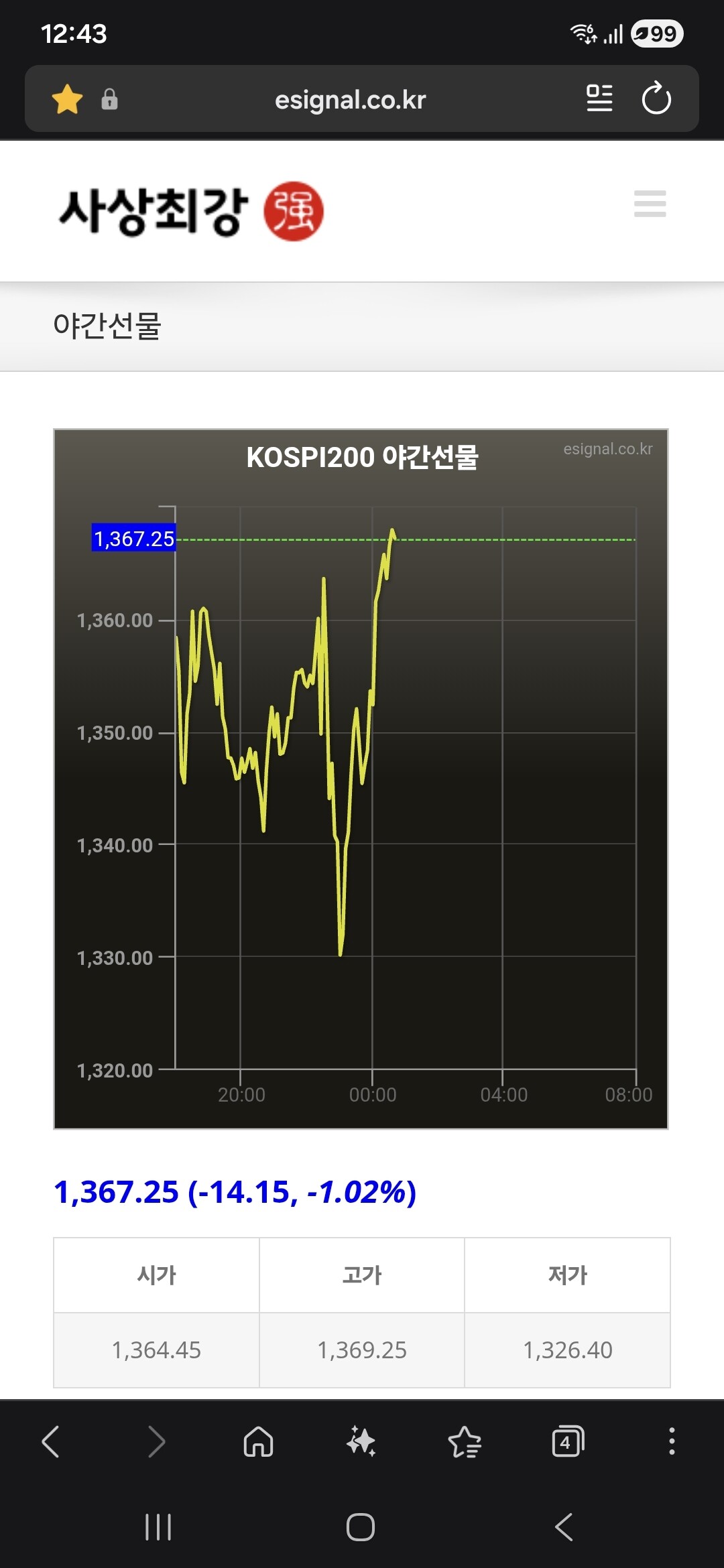Open the browser more options menu
The image size is (724, 1568).
(671, 1441)
